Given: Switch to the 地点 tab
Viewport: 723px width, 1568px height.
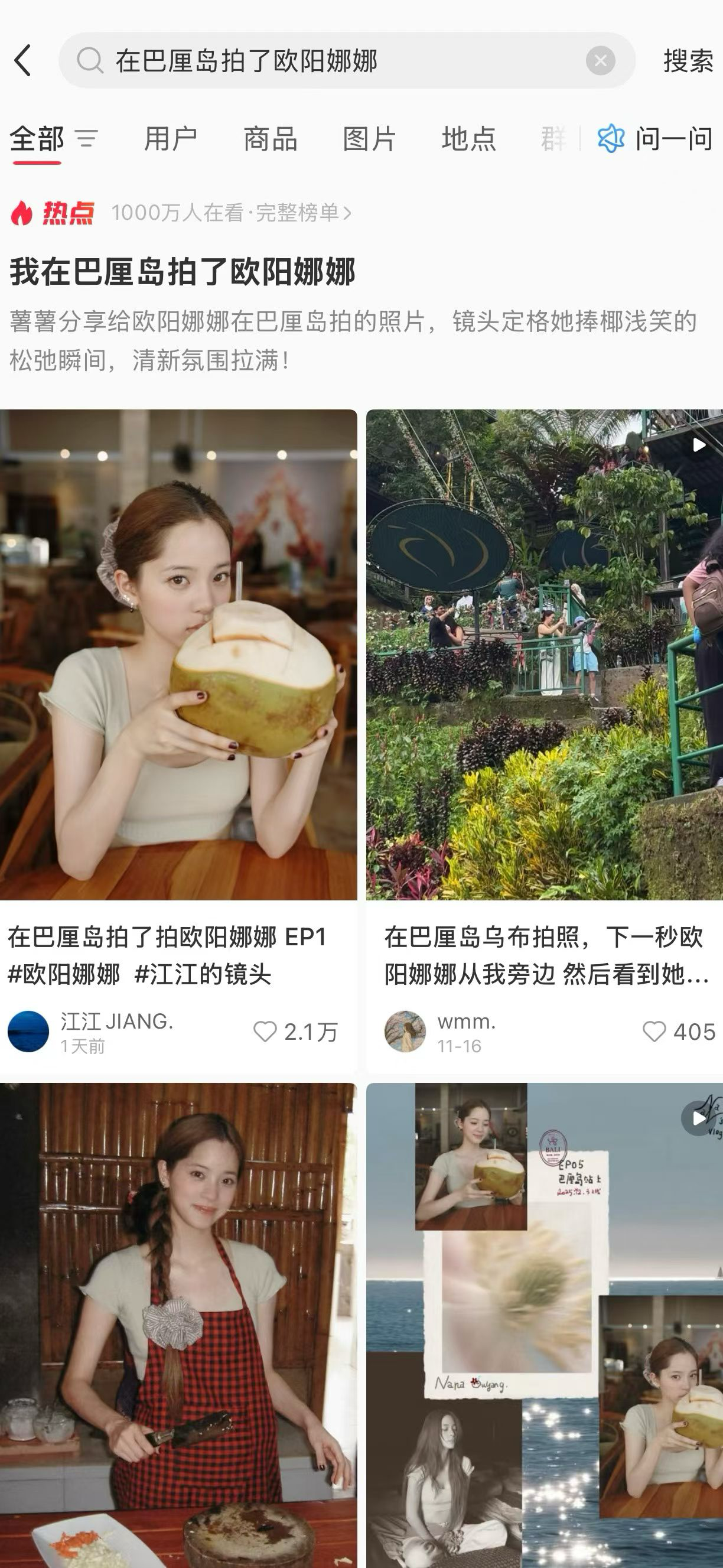Looking at the screenshot, I should (x=468, y=139).
